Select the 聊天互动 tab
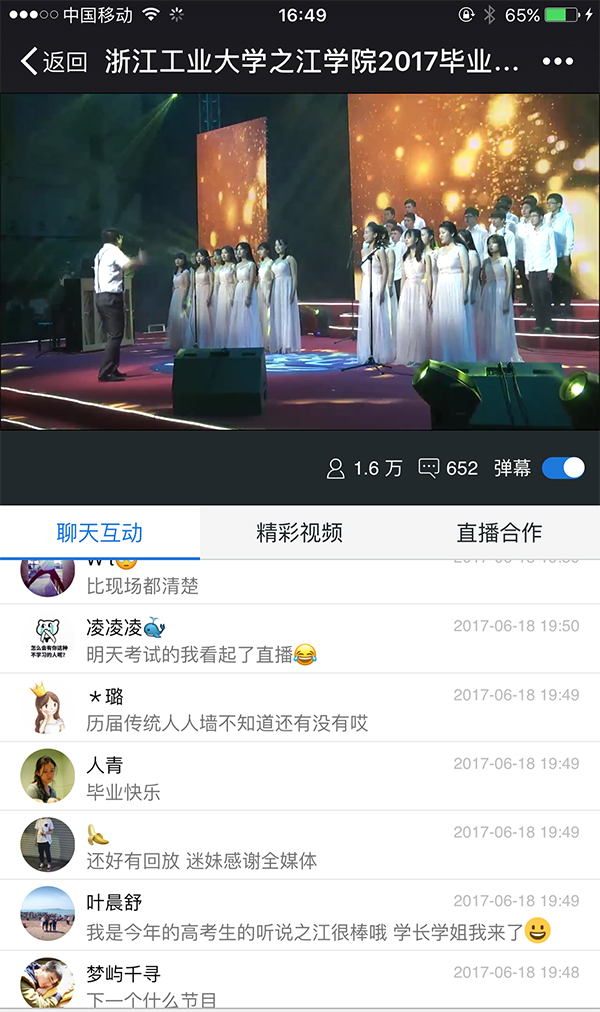The height and width of the screenshot is (1012, 600). (100, 532)
